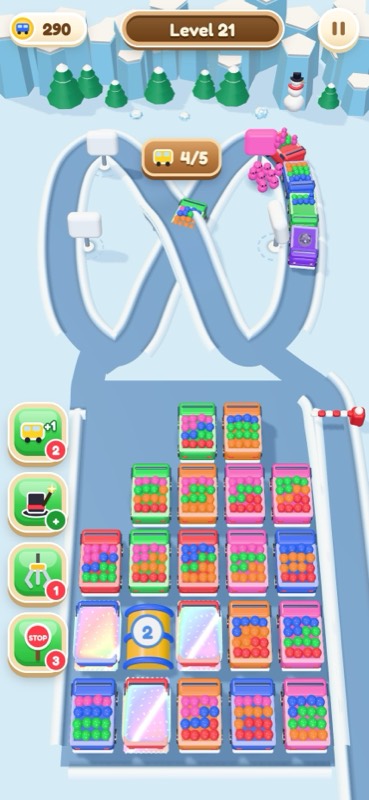The image size is (369, 800).
Task: Pause the game
Action: click(338, 28)
